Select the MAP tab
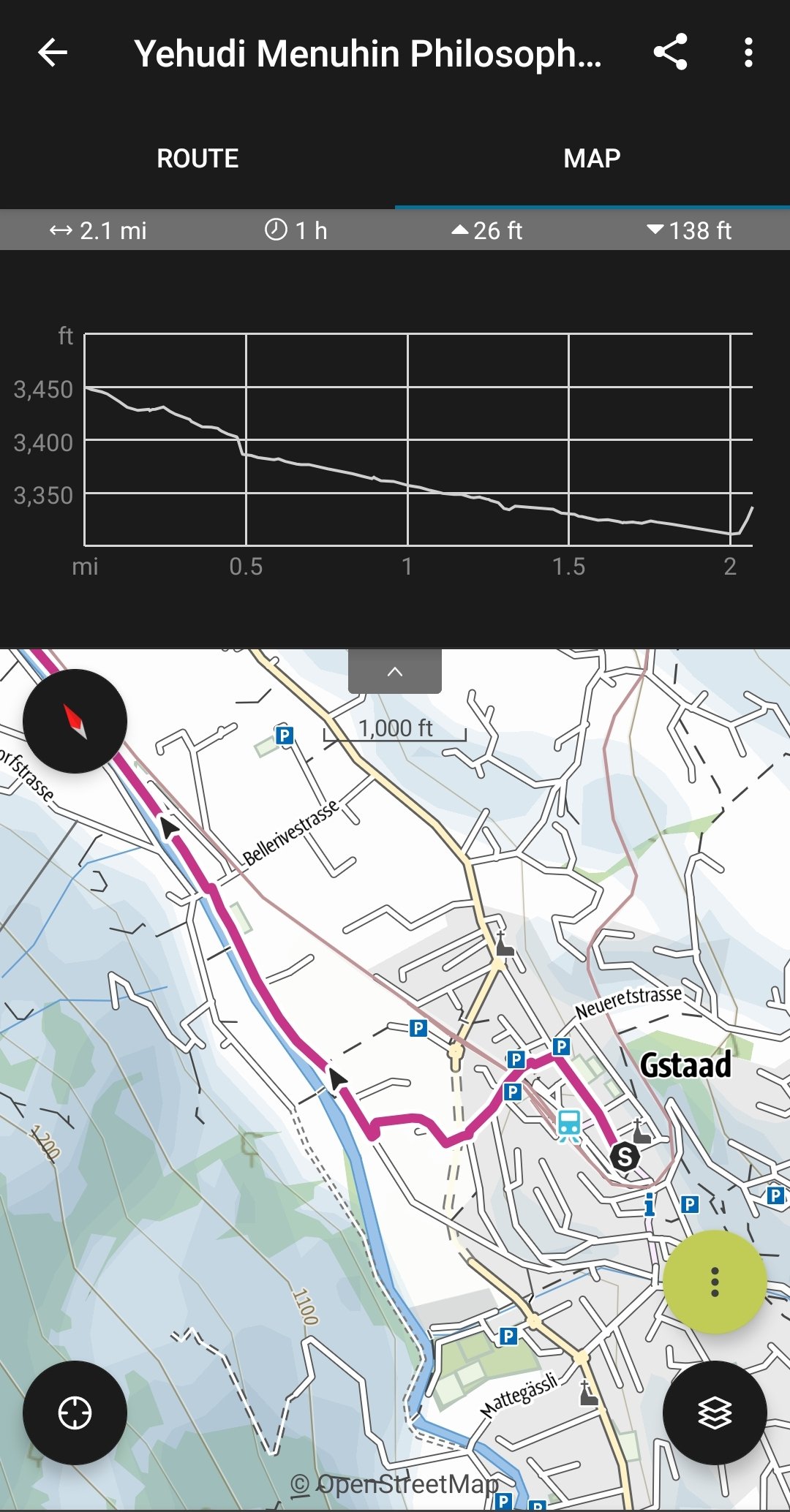Viewport: 790px width, 1512px height. coord(592,159)
